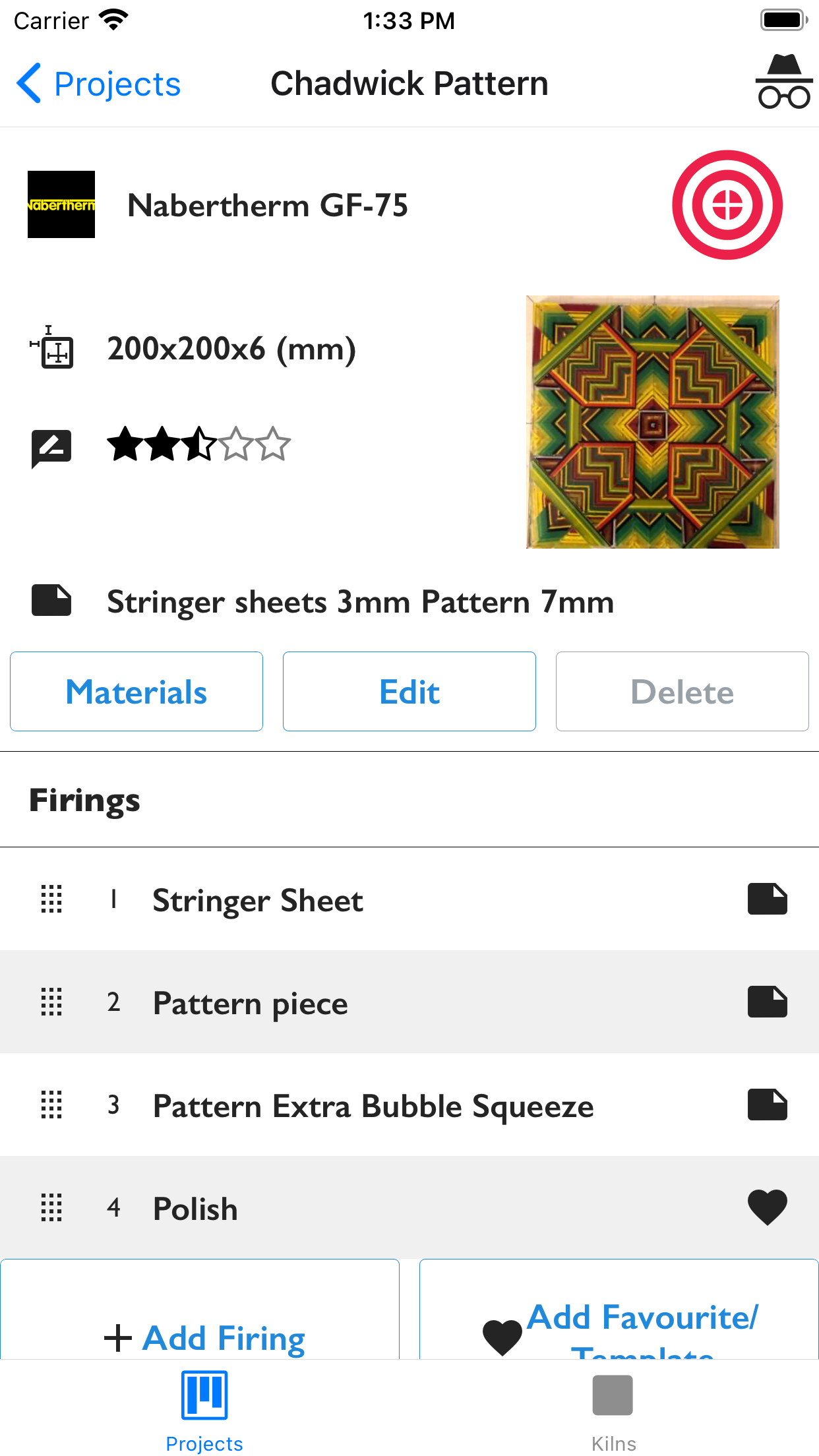Open the Stringer Sheet firing

point(409,899)
